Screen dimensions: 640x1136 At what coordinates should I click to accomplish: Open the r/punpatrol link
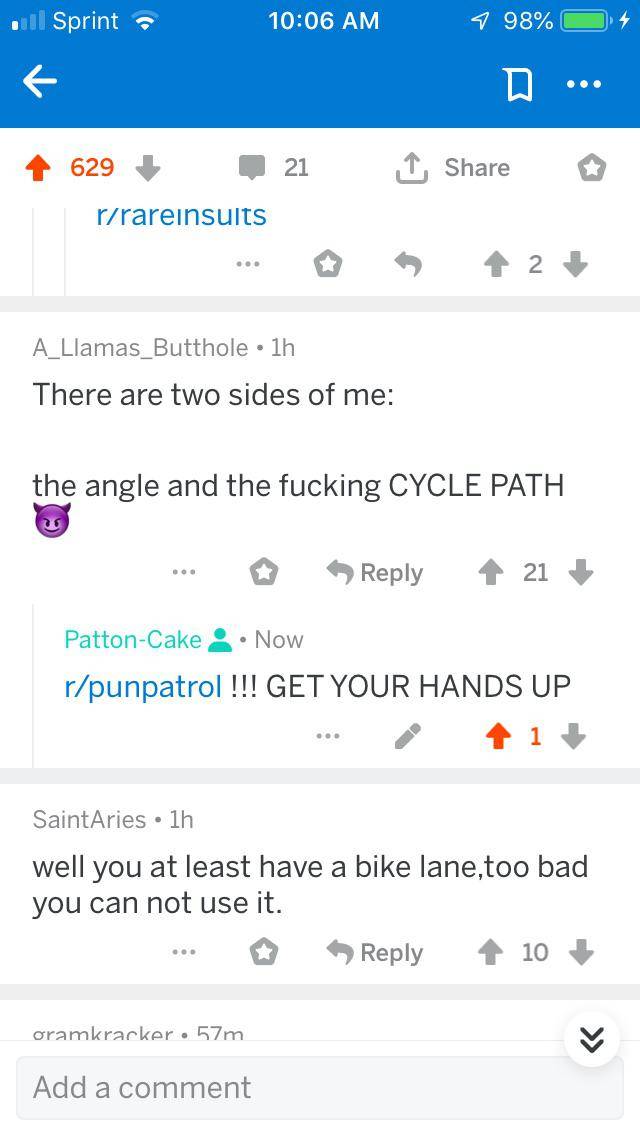[x=143, y=686]
